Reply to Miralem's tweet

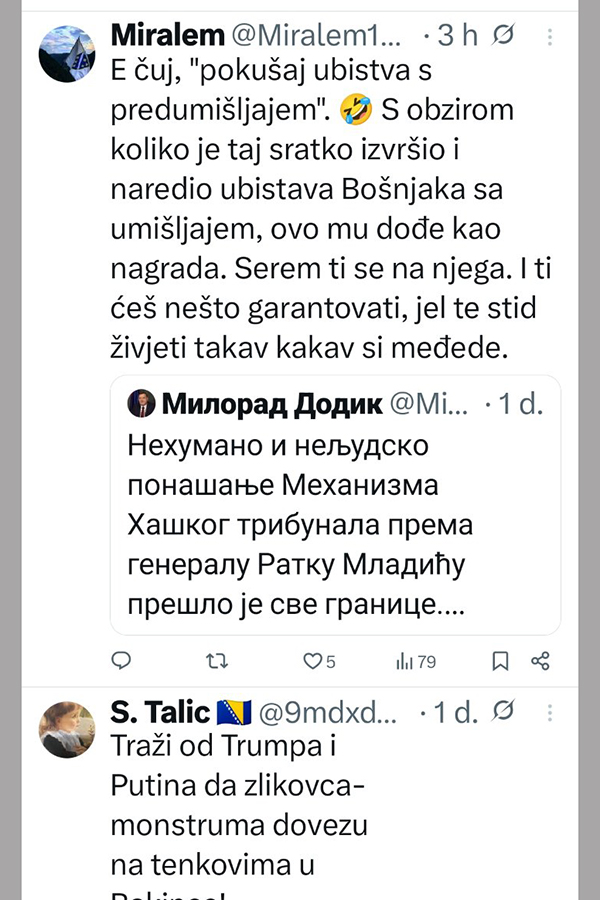click(121, 660)
